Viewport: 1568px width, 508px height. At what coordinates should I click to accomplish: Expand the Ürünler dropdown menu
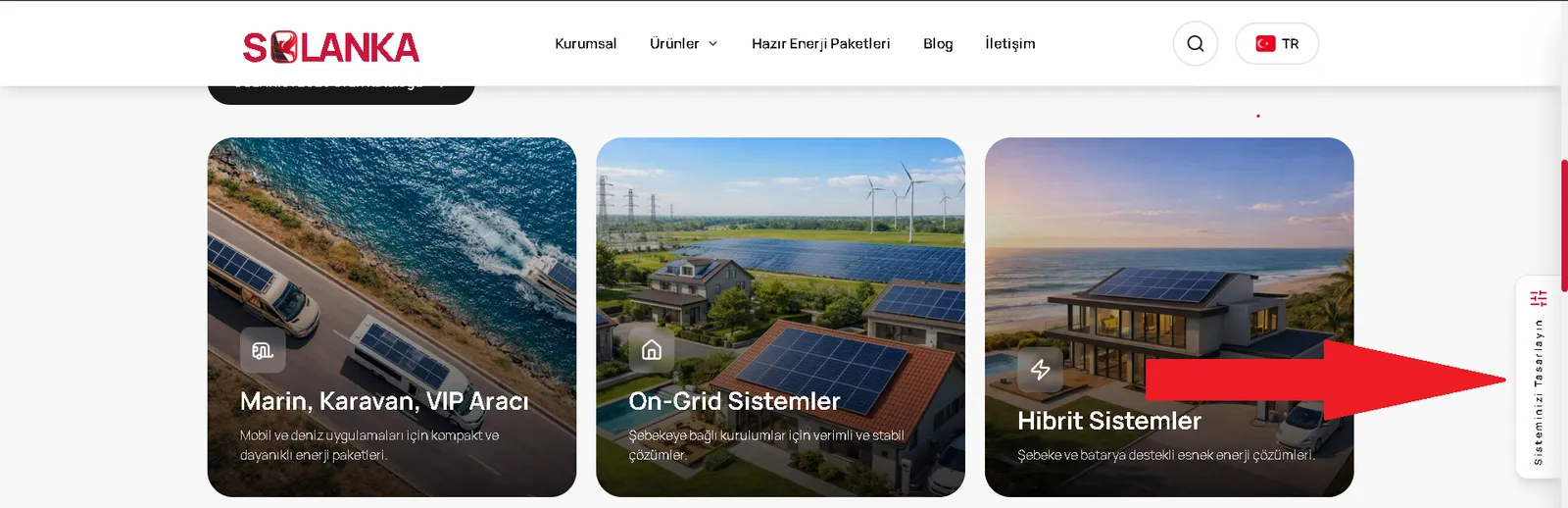[683, 43]
